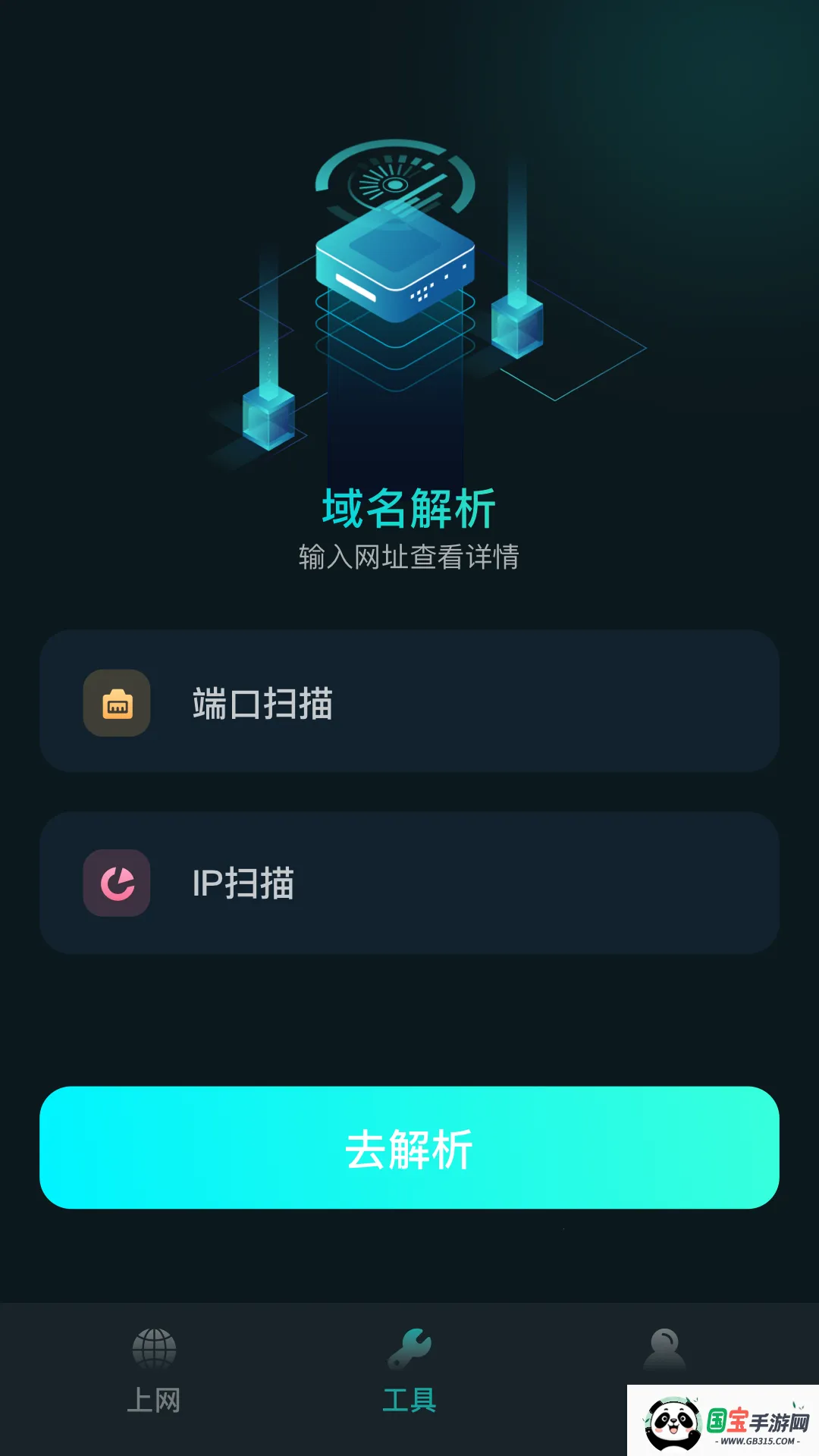
Task: Tap the pink IP scan icon
Action: pos(117,884)
